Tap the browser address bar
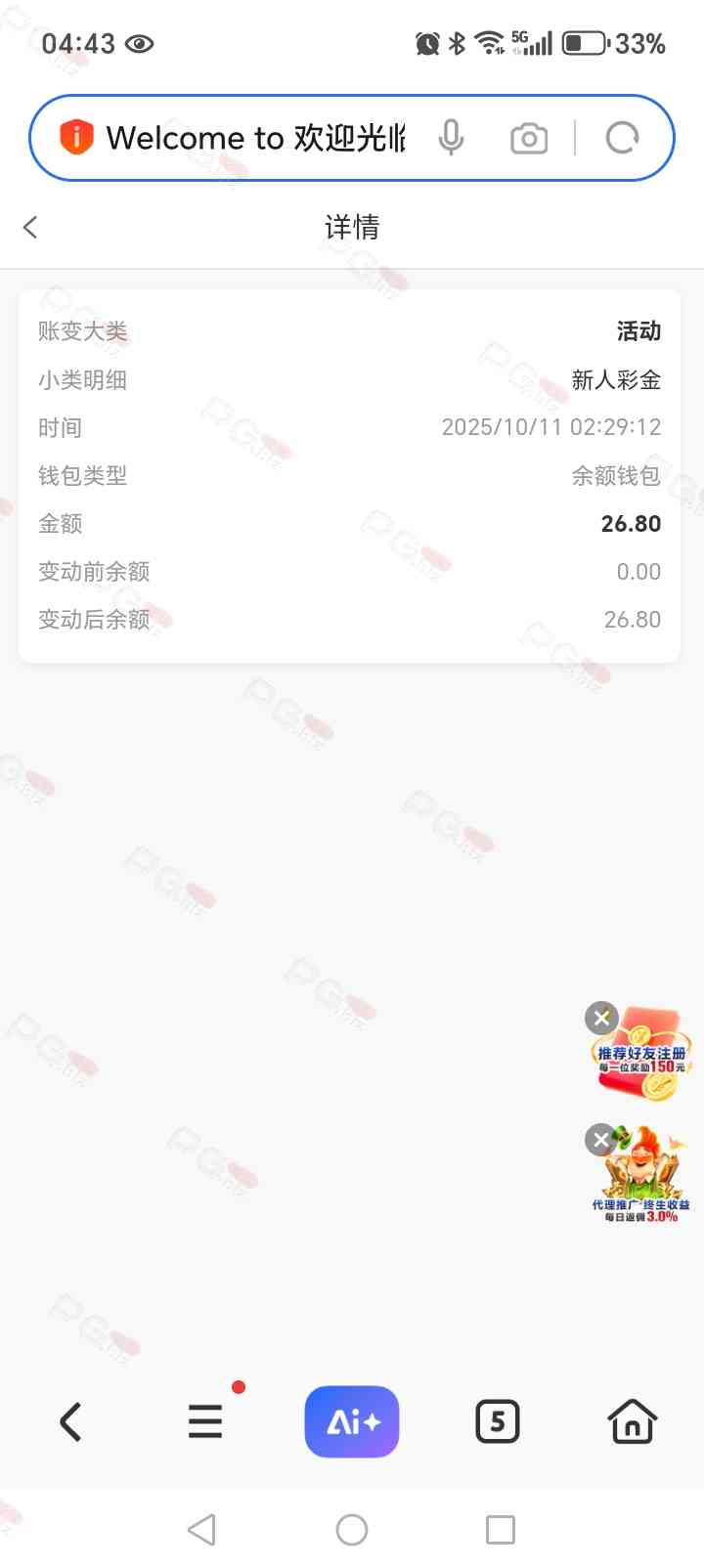This screenshot has width=704, height=1568. 254,138
